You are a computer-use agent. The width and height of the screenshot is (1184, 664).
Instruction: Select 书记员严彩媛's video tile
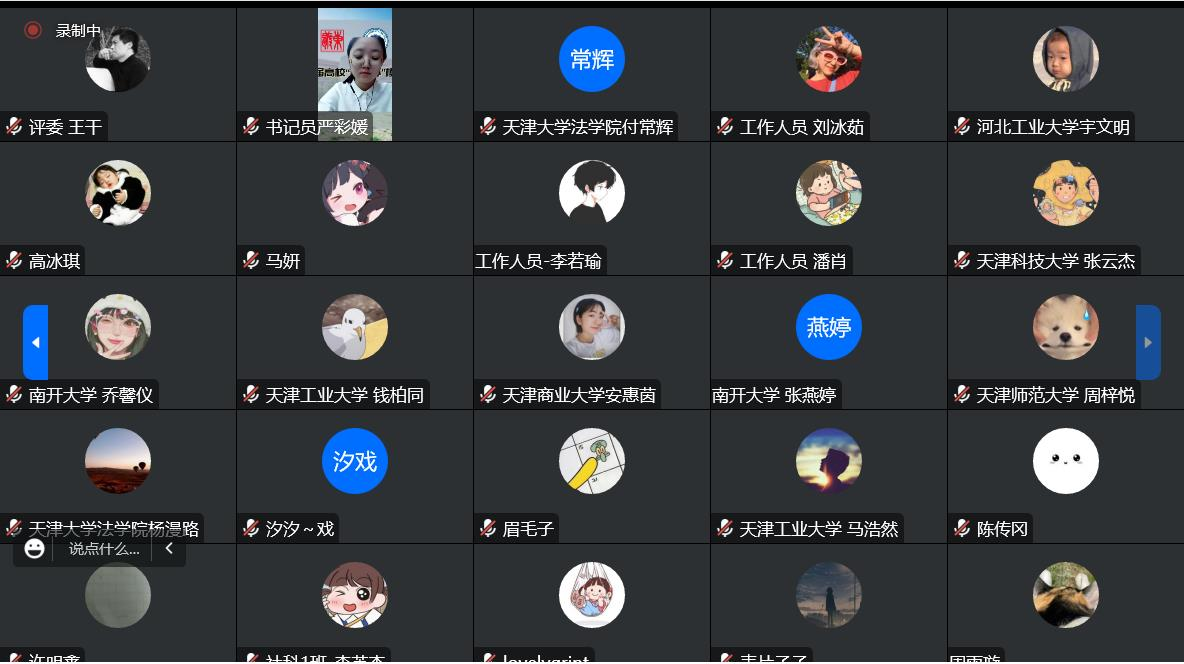click(354, 75)
